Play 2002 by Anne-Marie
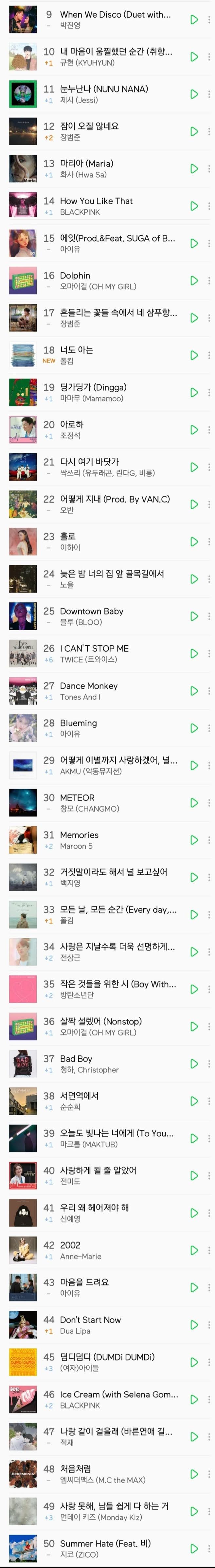The image size is (215, 1568). pyautogui.click(x=194, y=1250)
